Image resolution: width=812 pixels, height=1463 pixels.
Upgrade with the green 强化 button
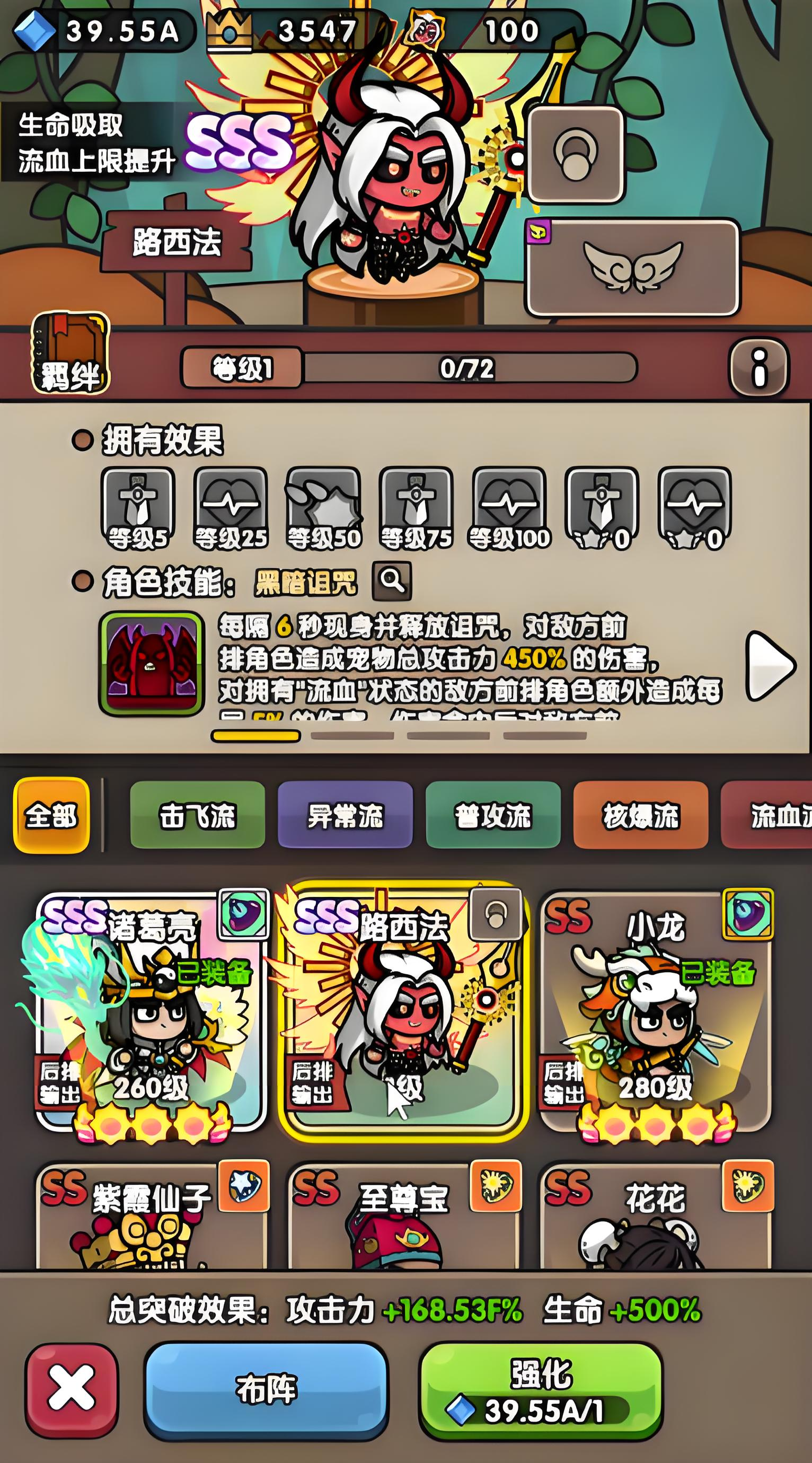[x=541, y=1390]
